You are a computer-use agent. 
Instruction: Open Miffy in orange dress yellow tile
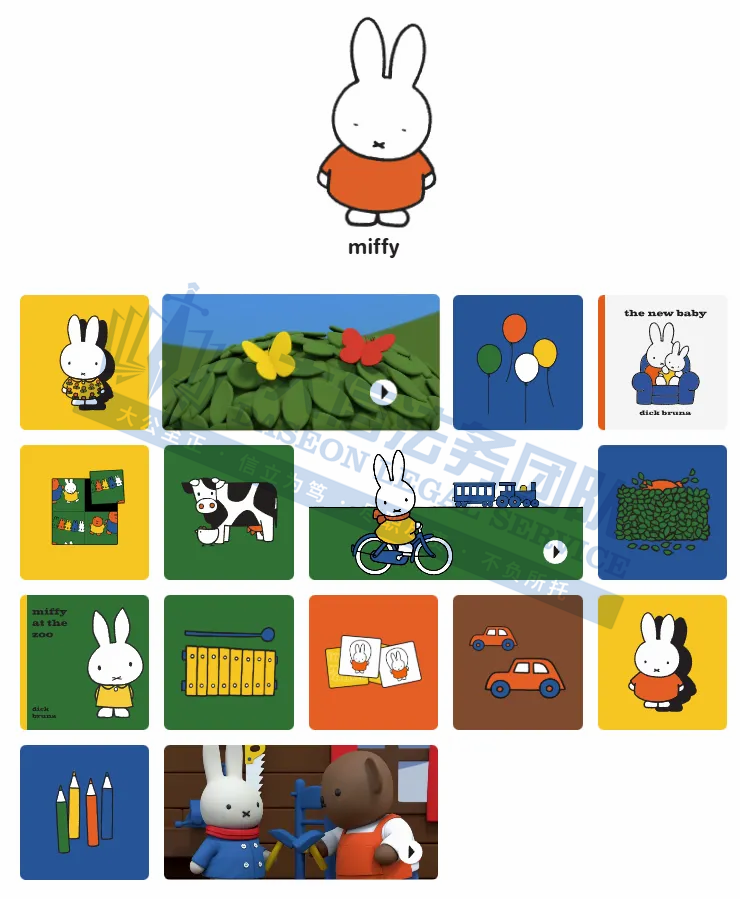[x=662, y=662]
